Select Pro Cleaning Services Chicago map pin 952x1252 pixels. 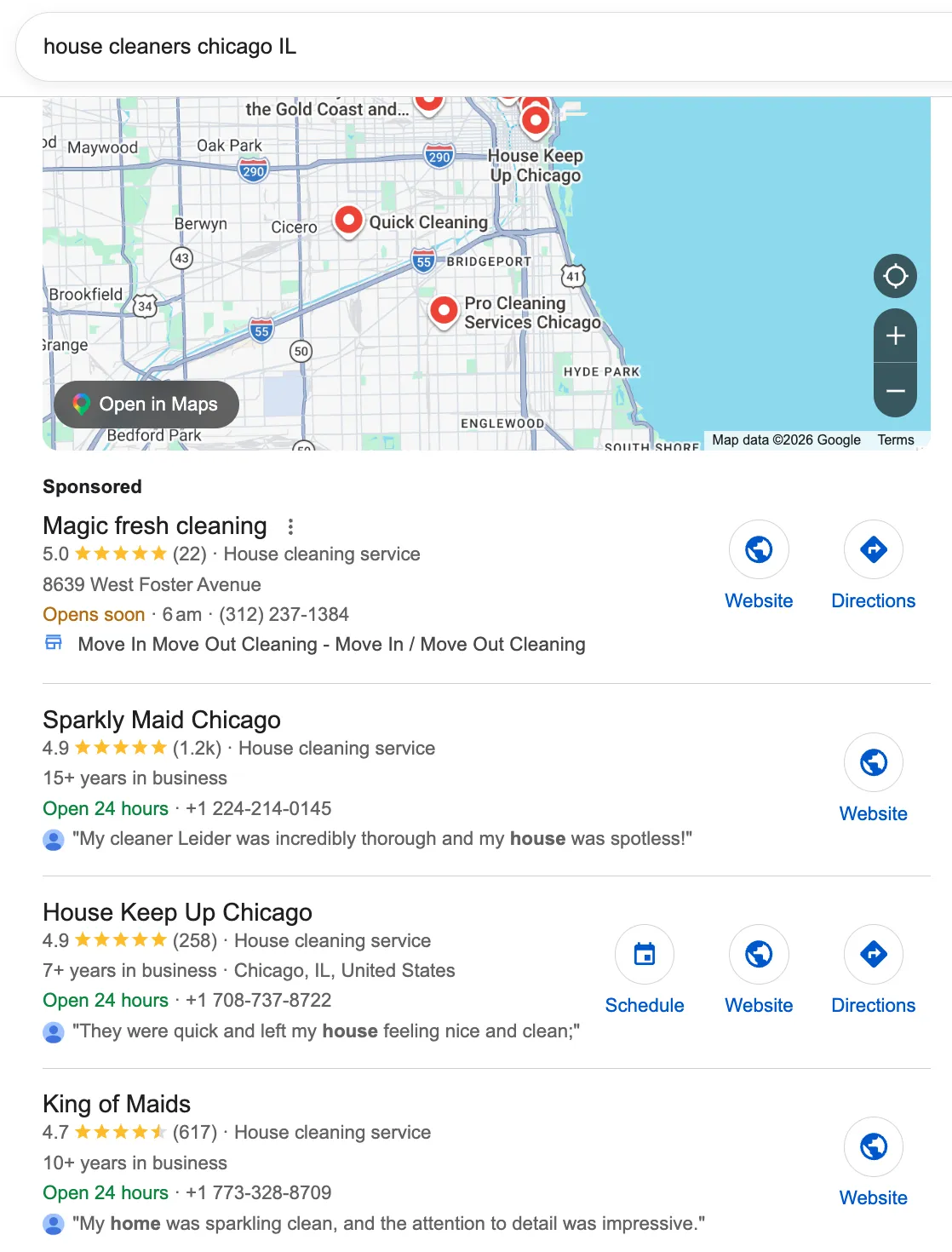tap(444, 311)
